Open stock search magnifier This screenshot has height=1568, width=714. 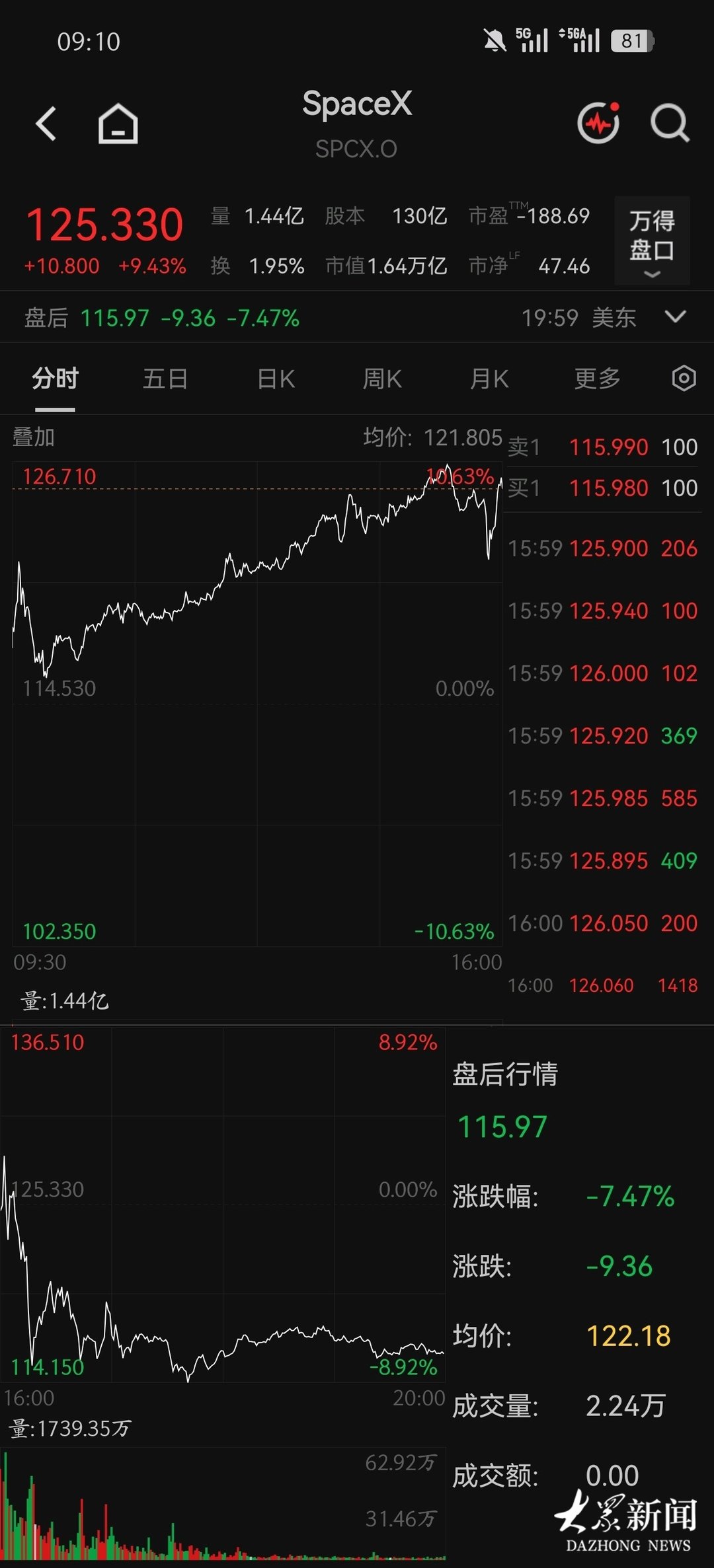click(x=670, y=124)
